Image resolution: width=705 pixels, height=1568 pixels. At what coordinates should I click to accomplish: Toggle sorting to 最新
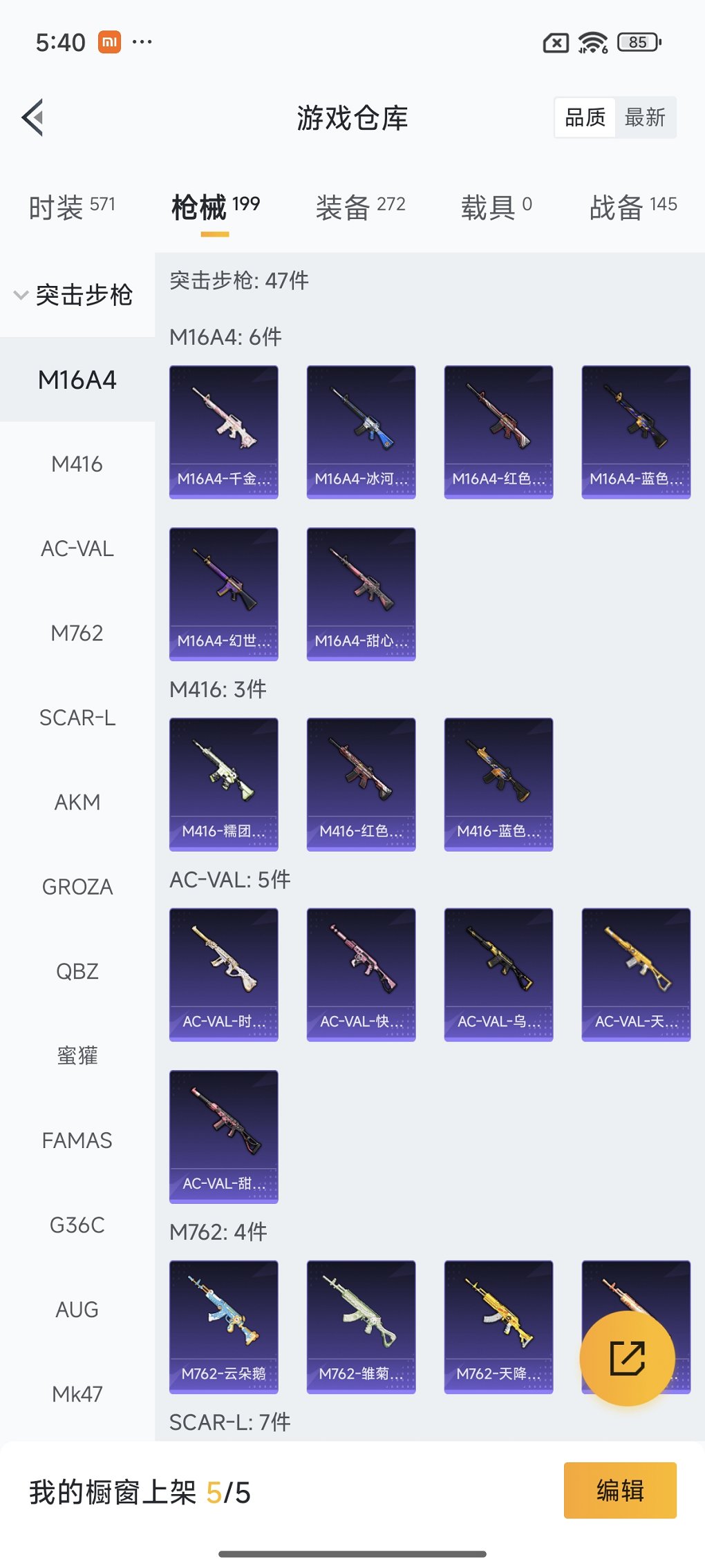pyautogui.click(x=646, y=117)
